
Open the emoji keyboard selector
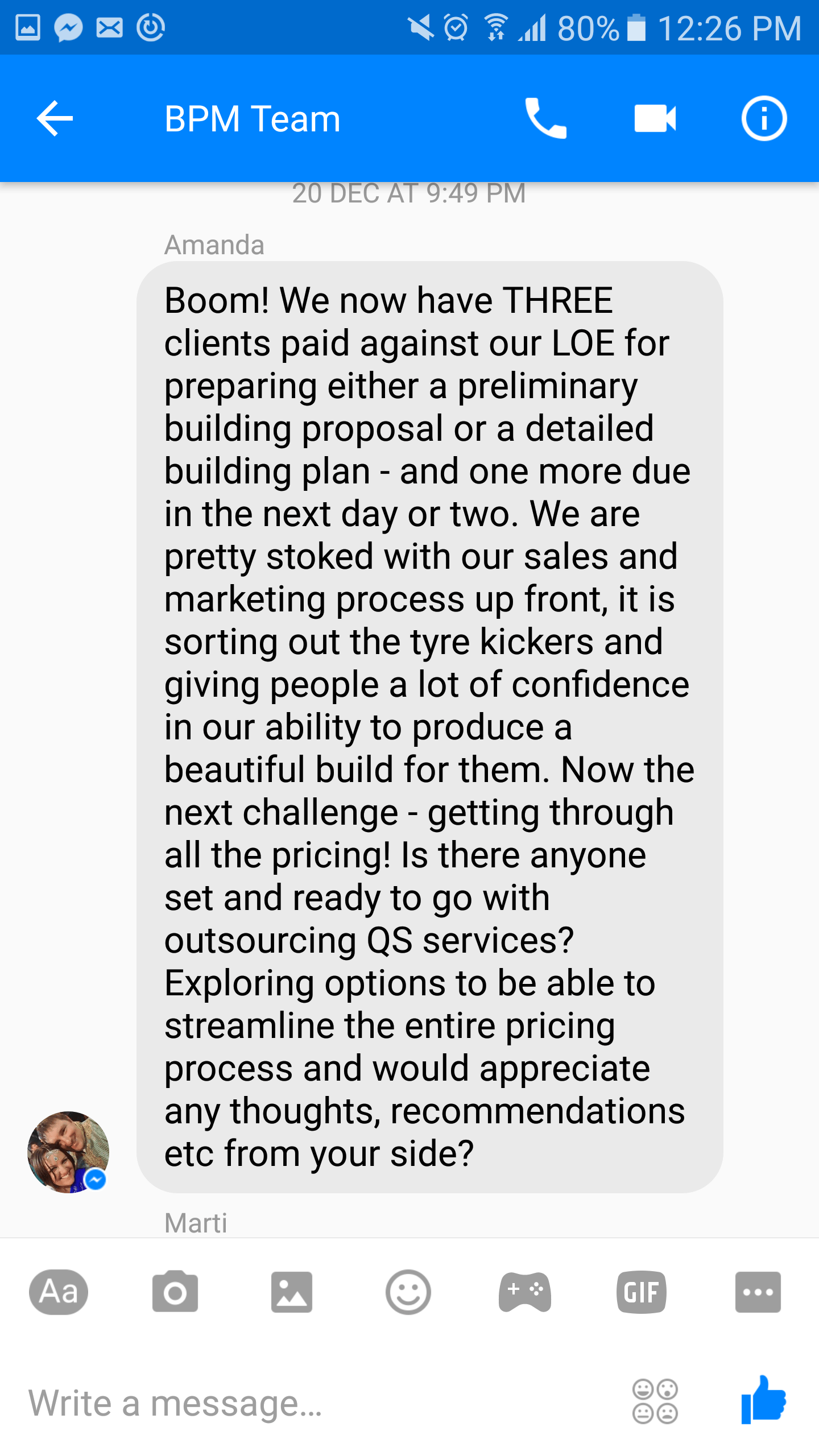click(655, 1401)
